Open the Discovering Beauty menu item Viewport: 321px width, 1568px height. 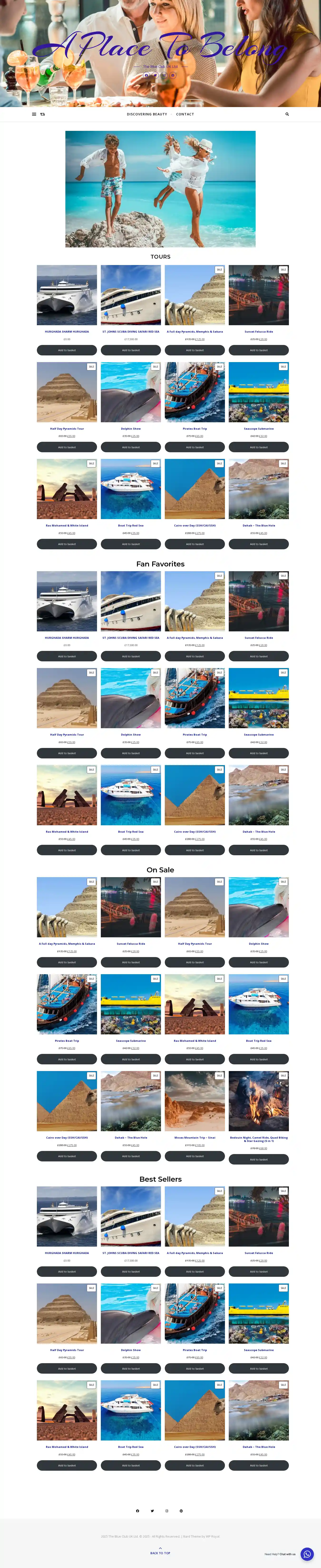pos(146,114)
